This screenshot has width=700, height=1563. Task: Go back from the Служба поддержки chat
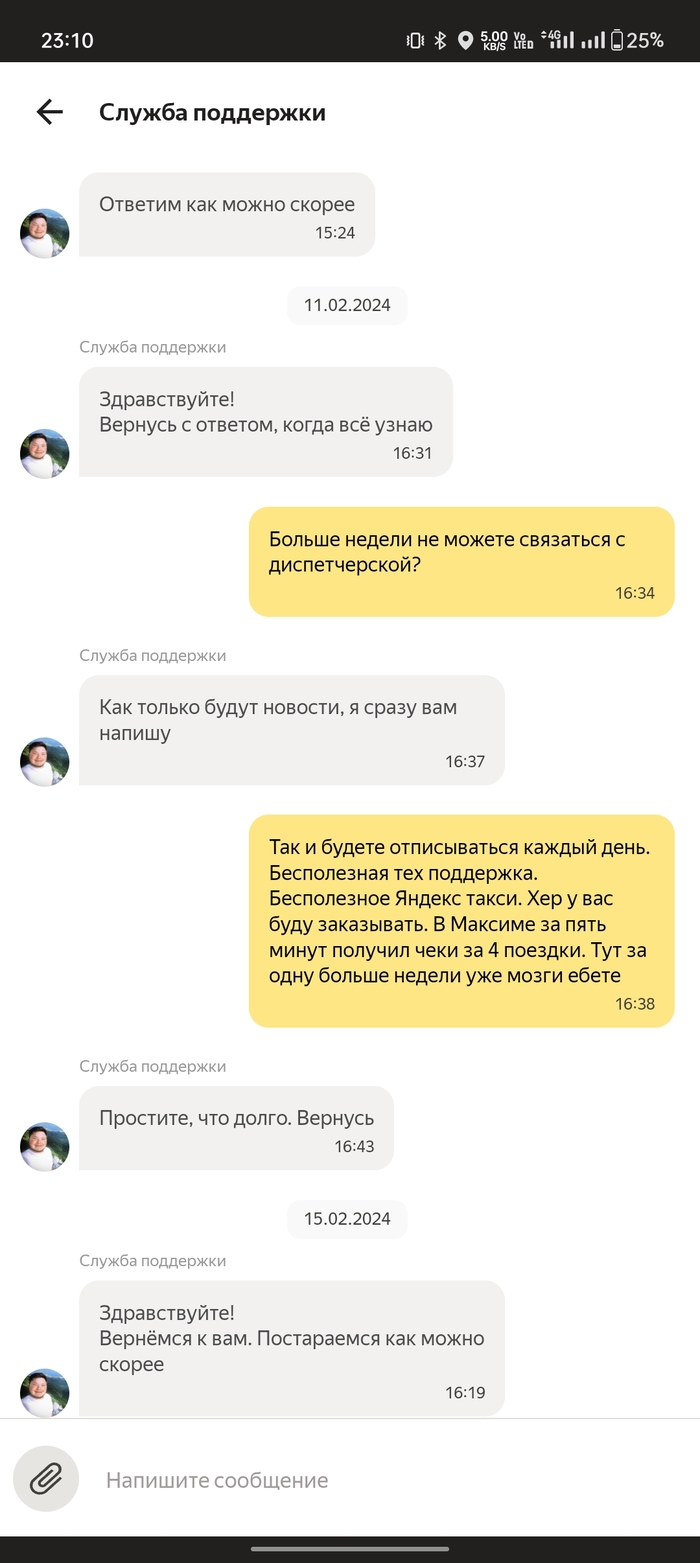(x=49, y=113)
